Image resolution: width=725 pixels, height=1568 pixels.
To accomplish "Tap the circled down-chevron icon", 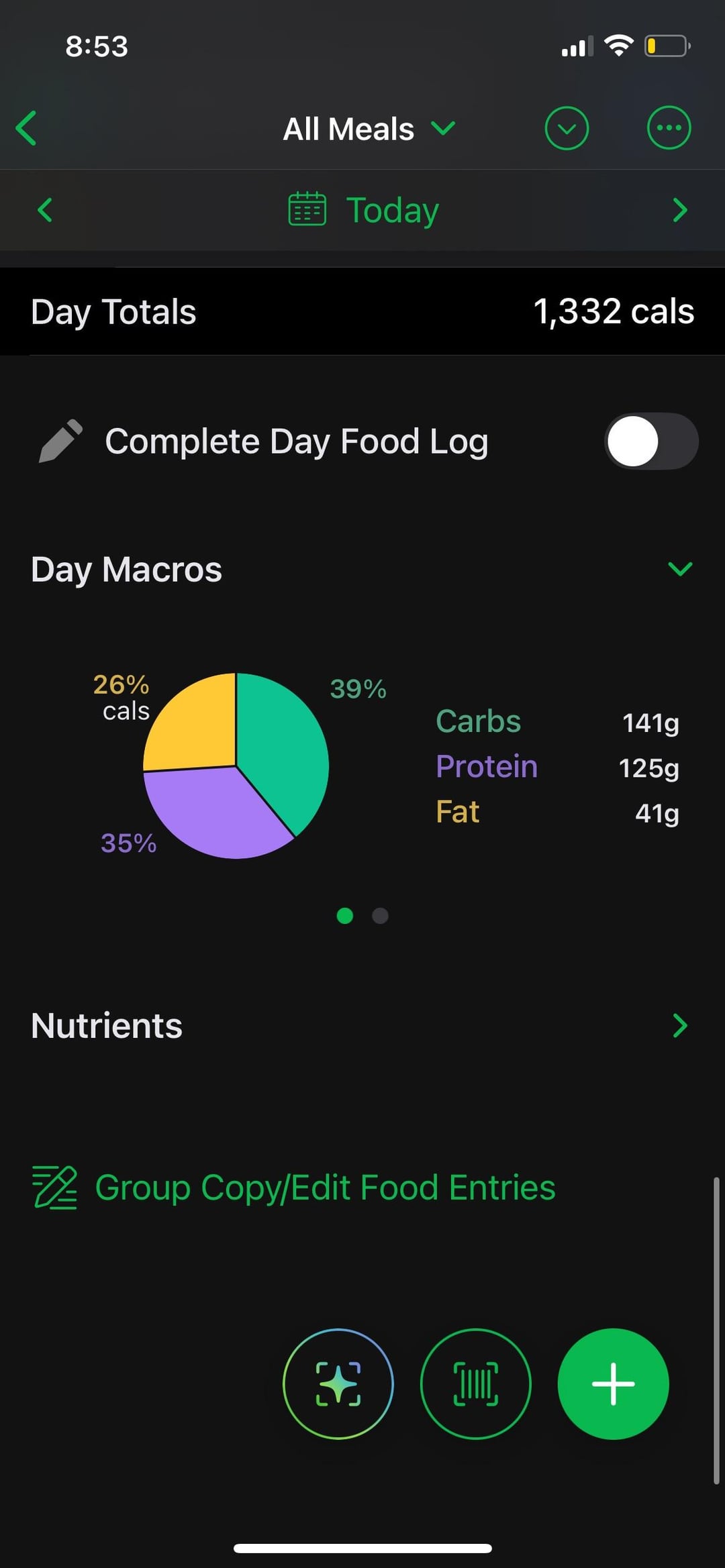I will click(x=567, y=128).
